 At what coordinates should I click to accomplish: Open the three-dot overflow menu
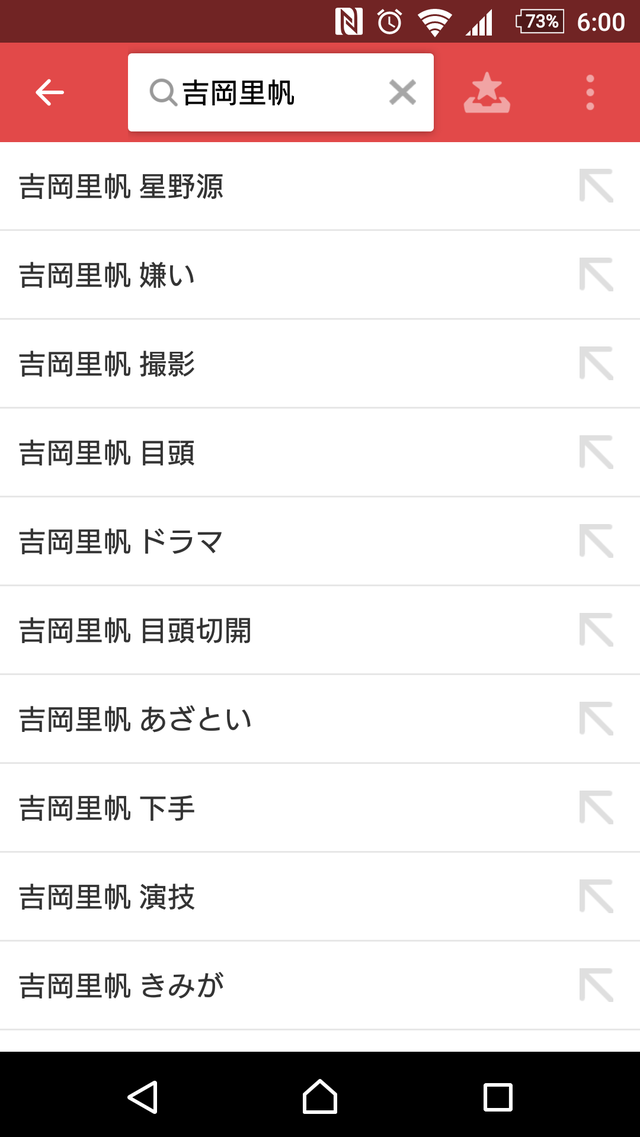tap(590, 92)
